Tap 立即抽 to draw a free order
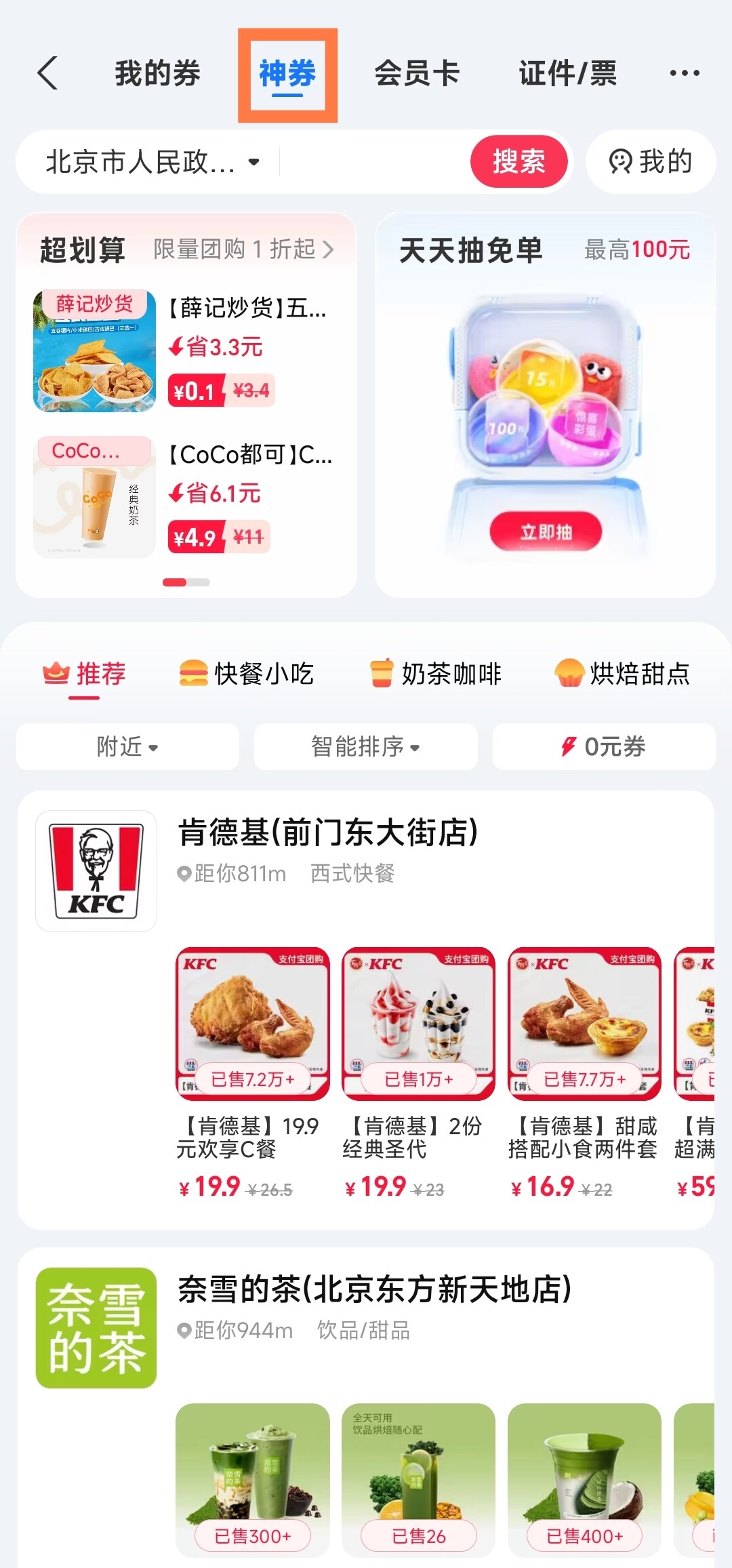Image resolution: width=732 pixels, height=1568 pixels. (x=546, y=532)
